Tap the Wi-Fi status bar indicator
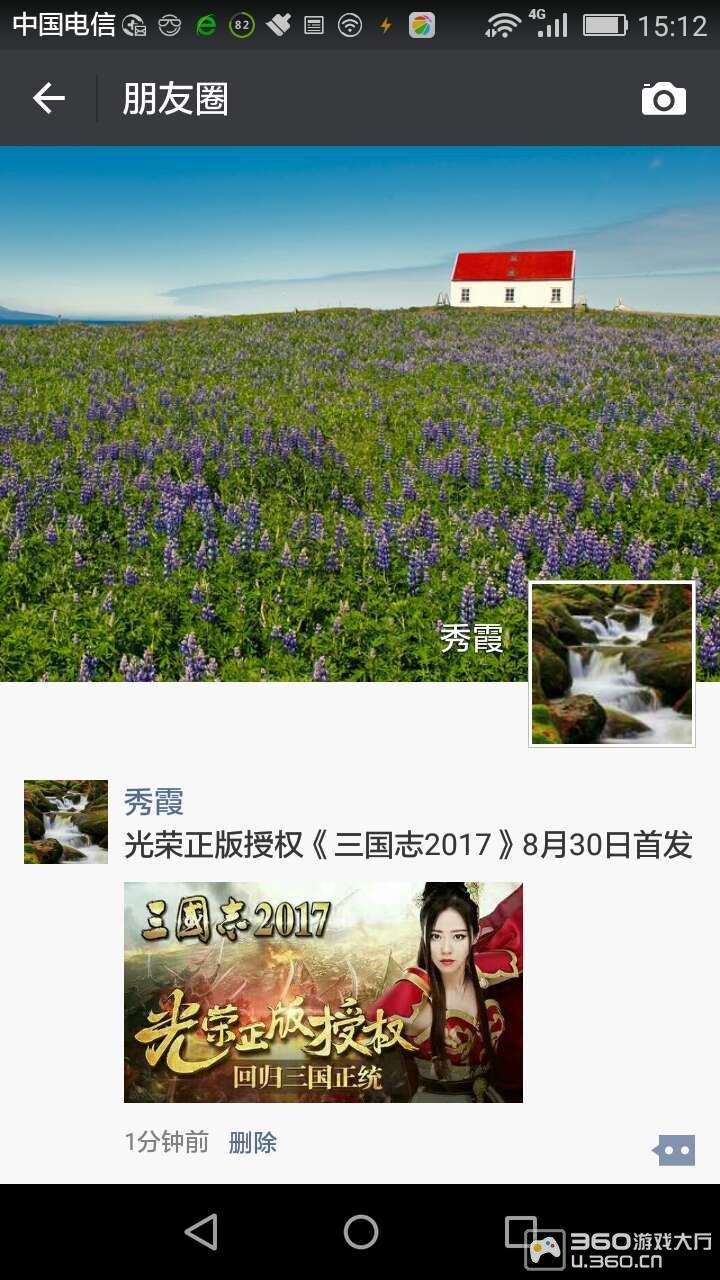The width and height of the screenshot is (720, 1280). [503, 23]
